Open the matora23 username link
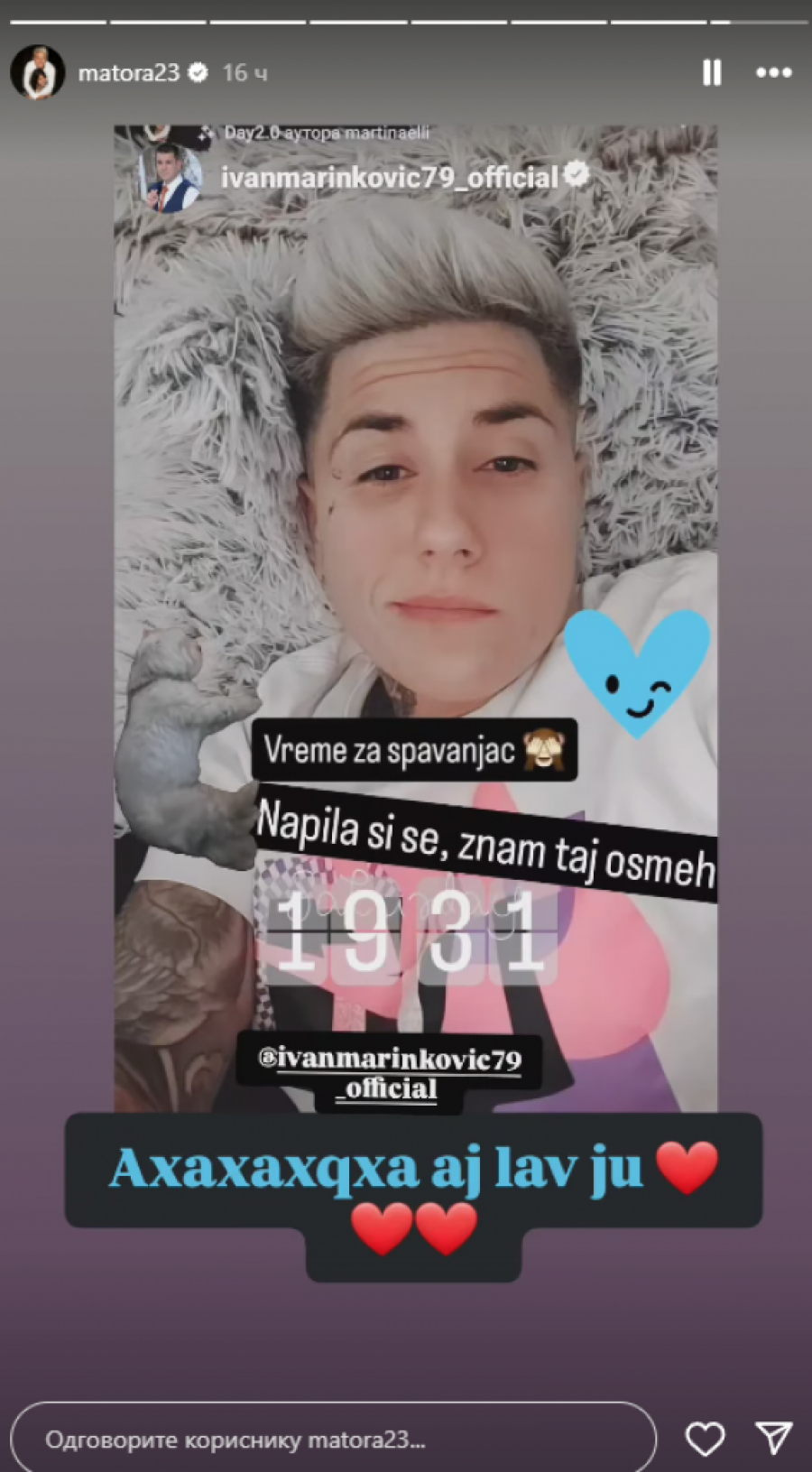The height and width of the screenshot is (1472, 812). (129, 72)
